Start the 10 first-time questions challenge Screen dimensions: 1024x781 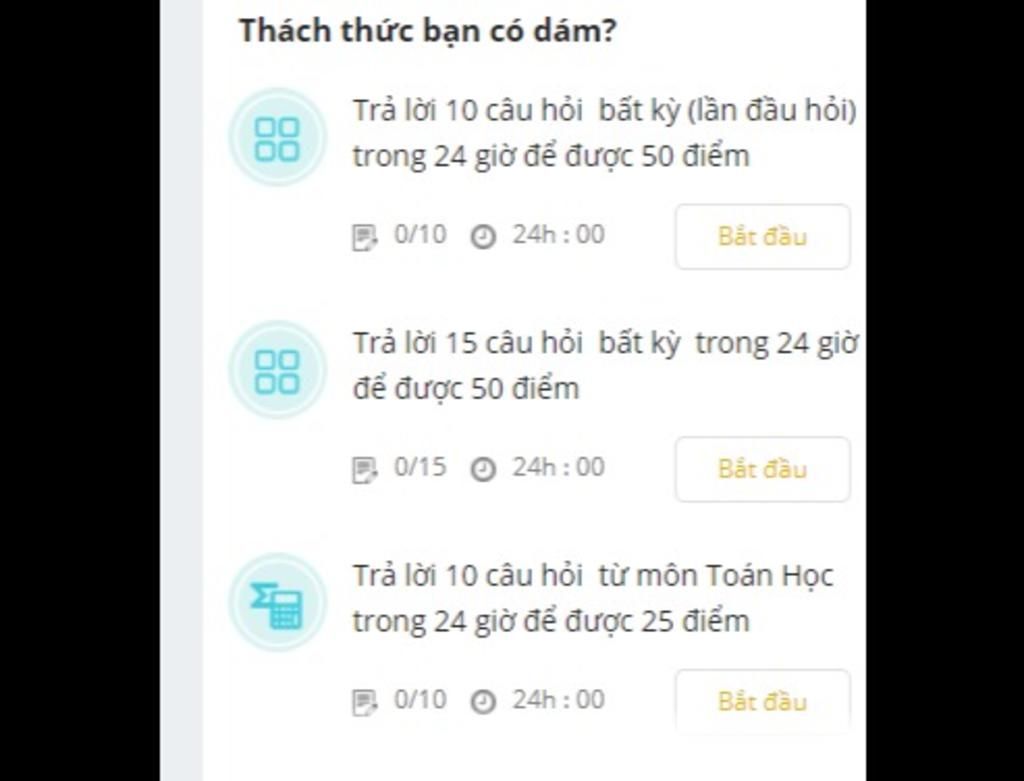pyautogui.click(x=762, y=237)
